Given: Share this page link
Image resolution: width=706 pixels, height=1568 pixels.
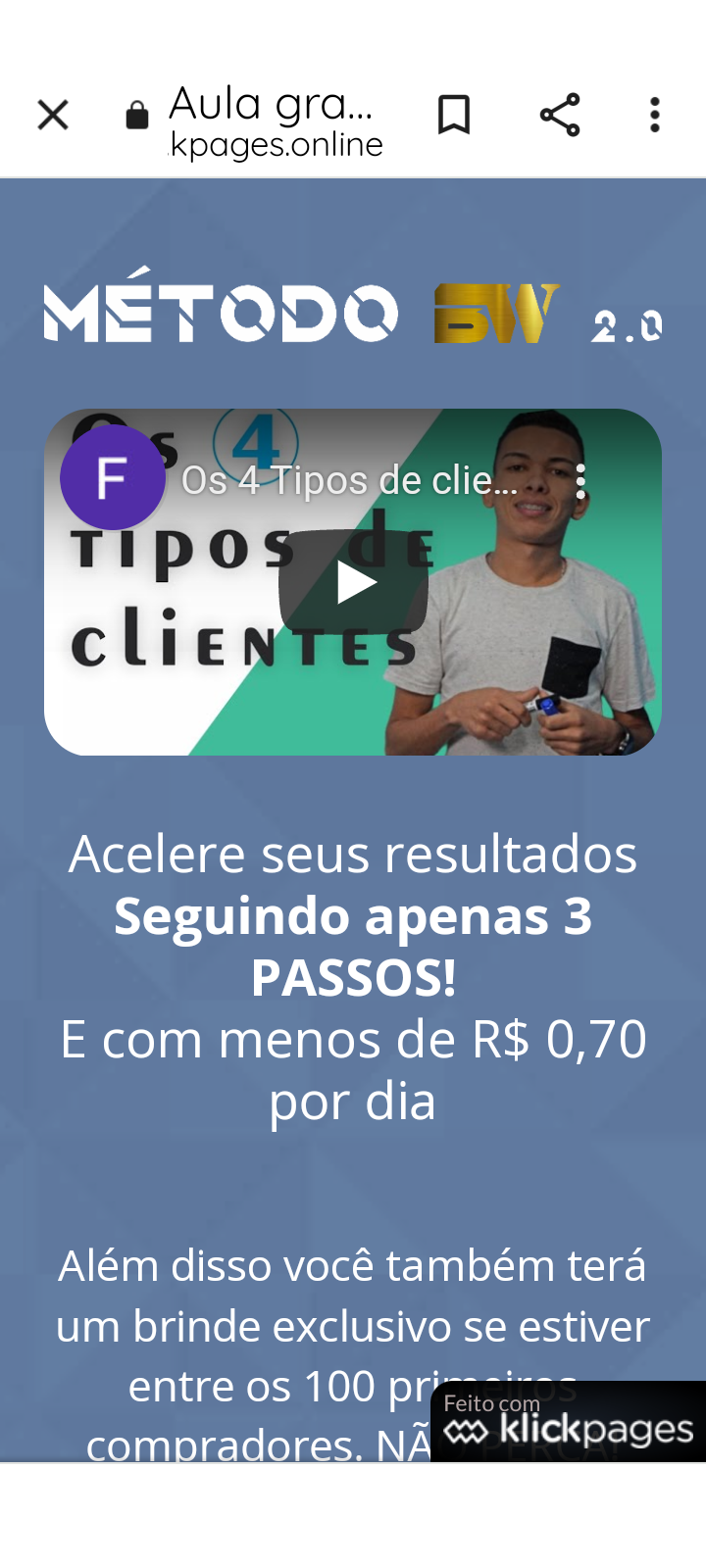Looking at the screenshot, I should 560,115.
